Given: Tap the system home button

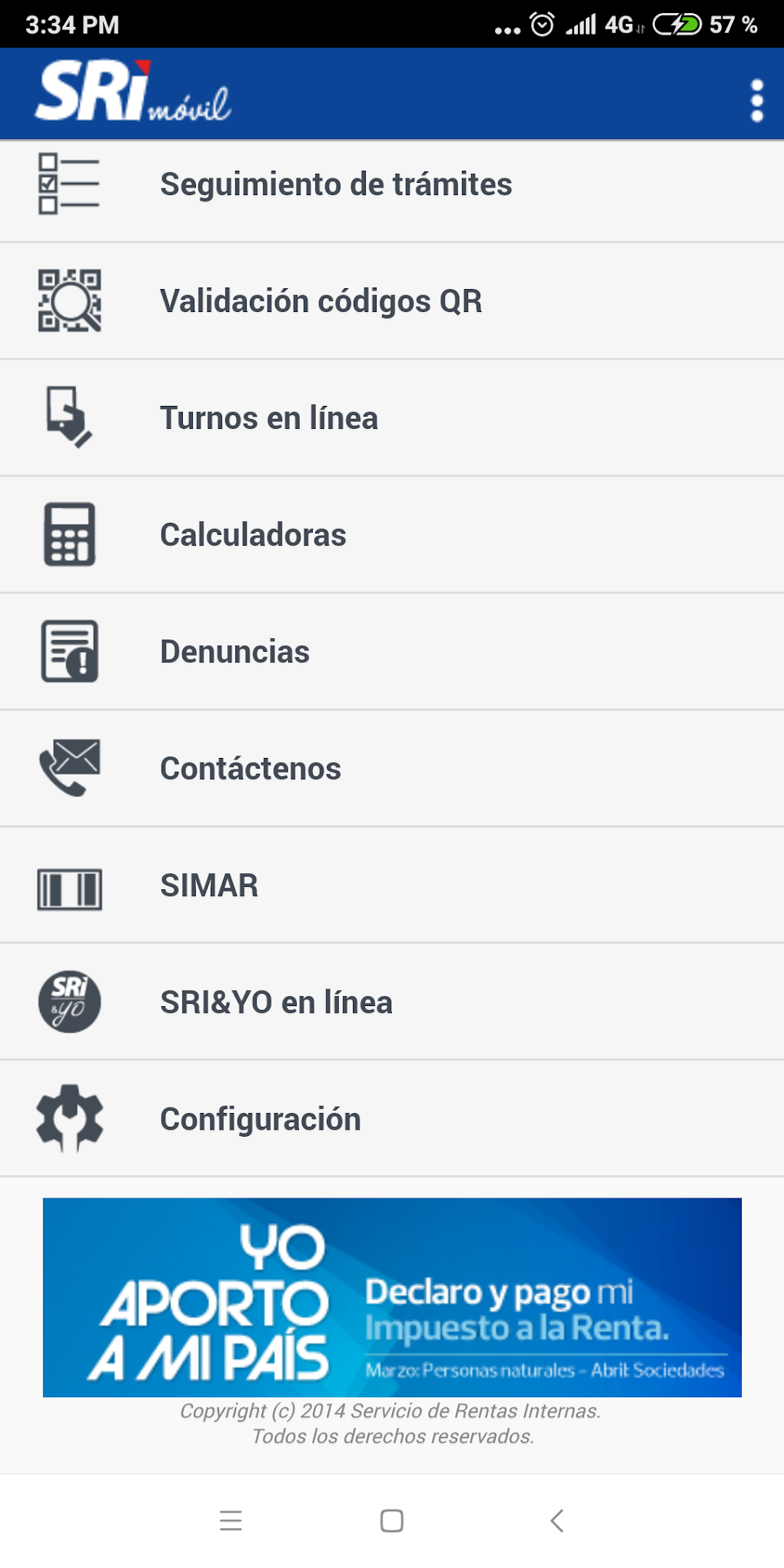Looking at the screenshot, I should tap(392, 1520).
